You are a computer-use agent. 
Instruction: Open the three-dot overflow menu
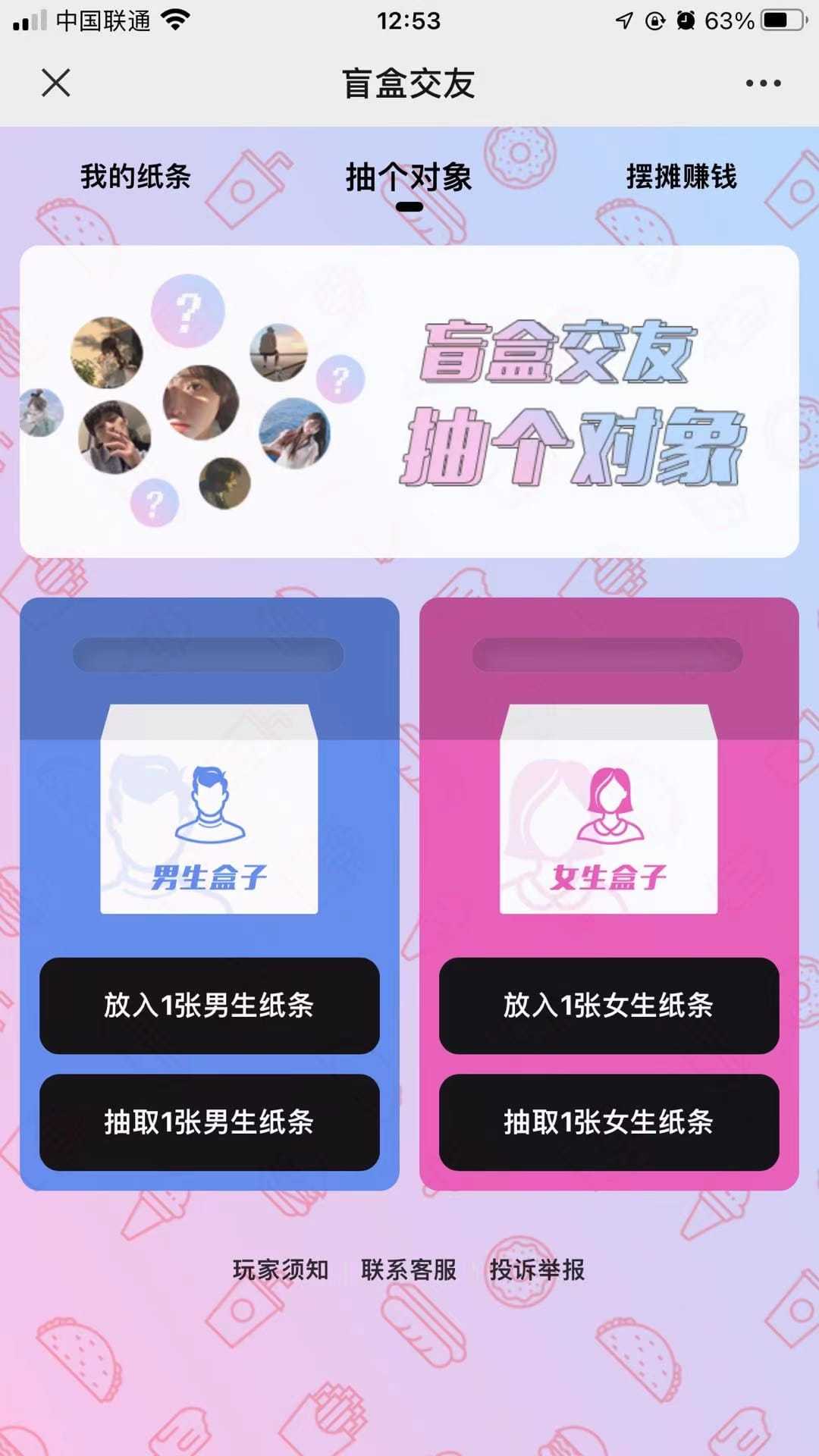click(763, 83)
